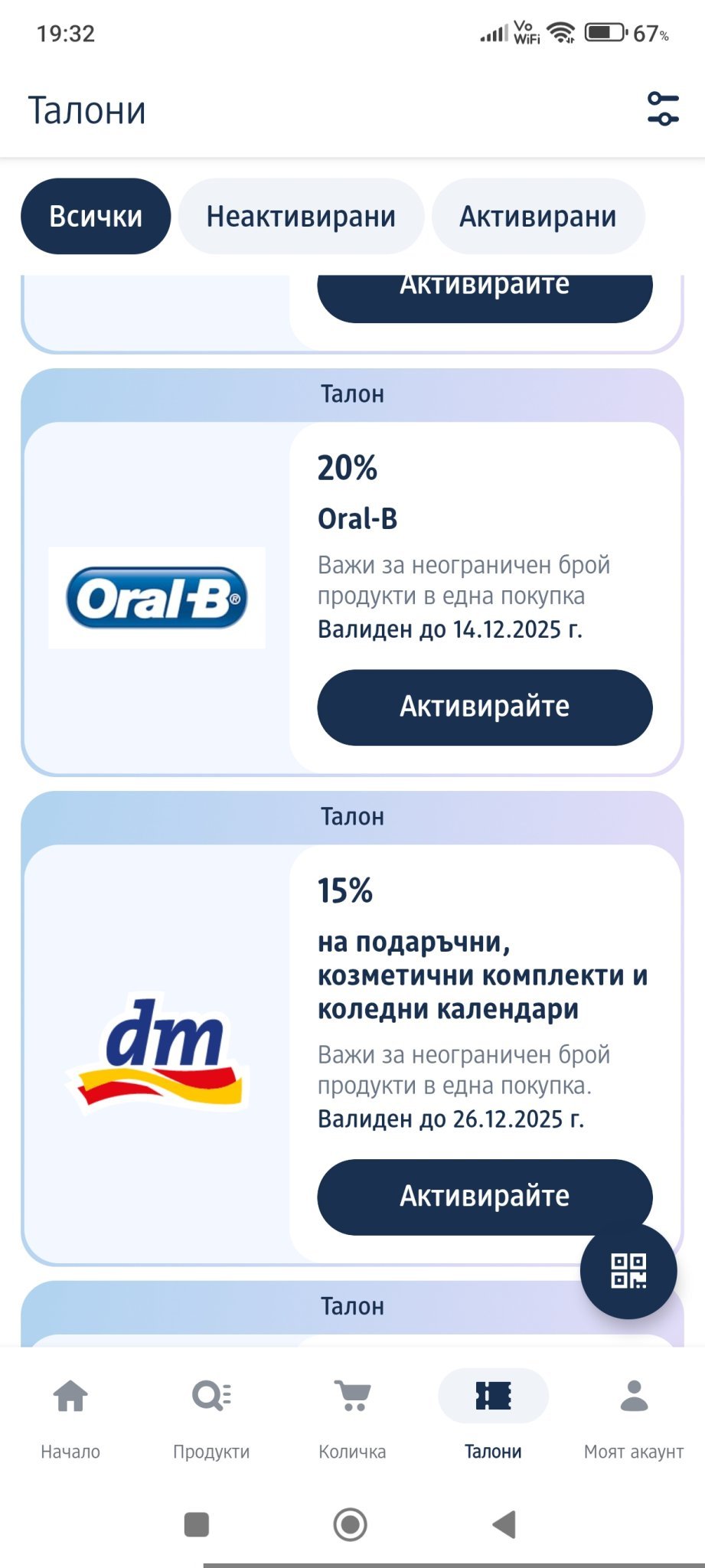Open the QR code floating button
Screen dimensions: 705x1568
[628, 1271]
